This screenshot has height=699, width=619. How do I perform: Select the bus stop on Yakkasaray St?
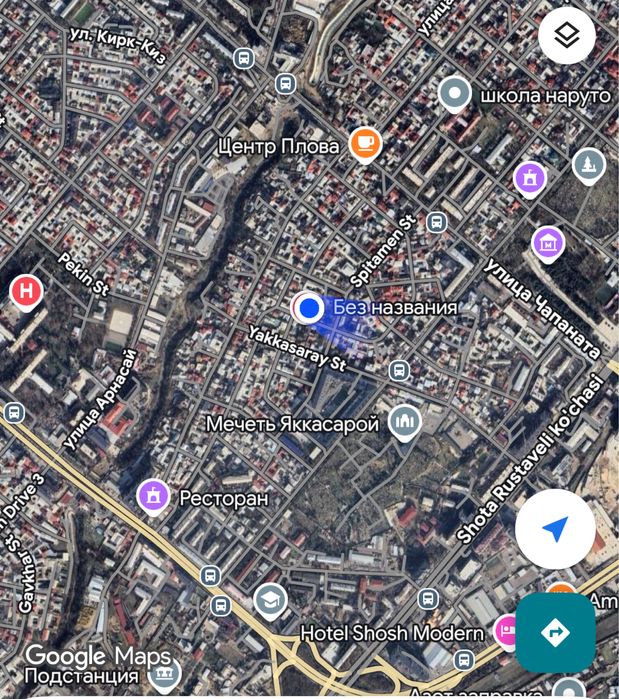pyautogui.click(x=399, y=370)
